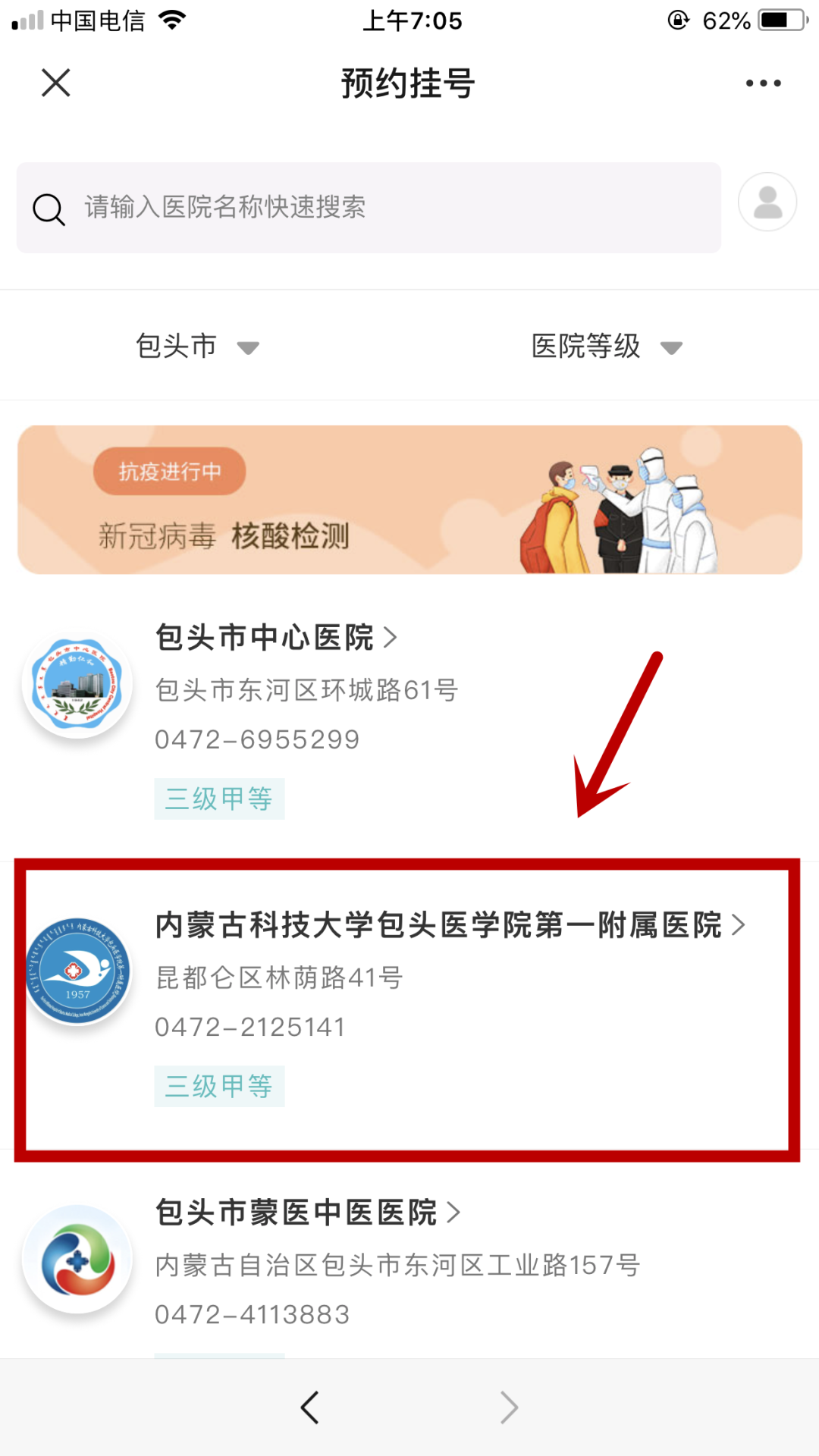This screenshot has height=1456, width=819.
Task: Expand the 包头市 city dropdown
Action: [x=197, y=347]
